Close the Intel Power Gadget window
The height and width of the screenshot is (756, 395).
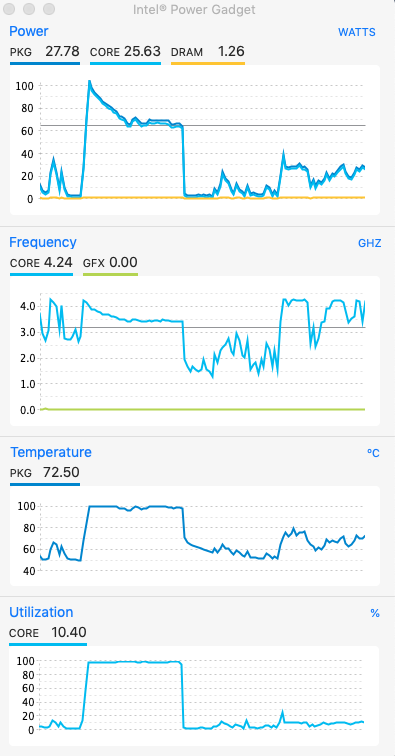click(x=10, y=9)
